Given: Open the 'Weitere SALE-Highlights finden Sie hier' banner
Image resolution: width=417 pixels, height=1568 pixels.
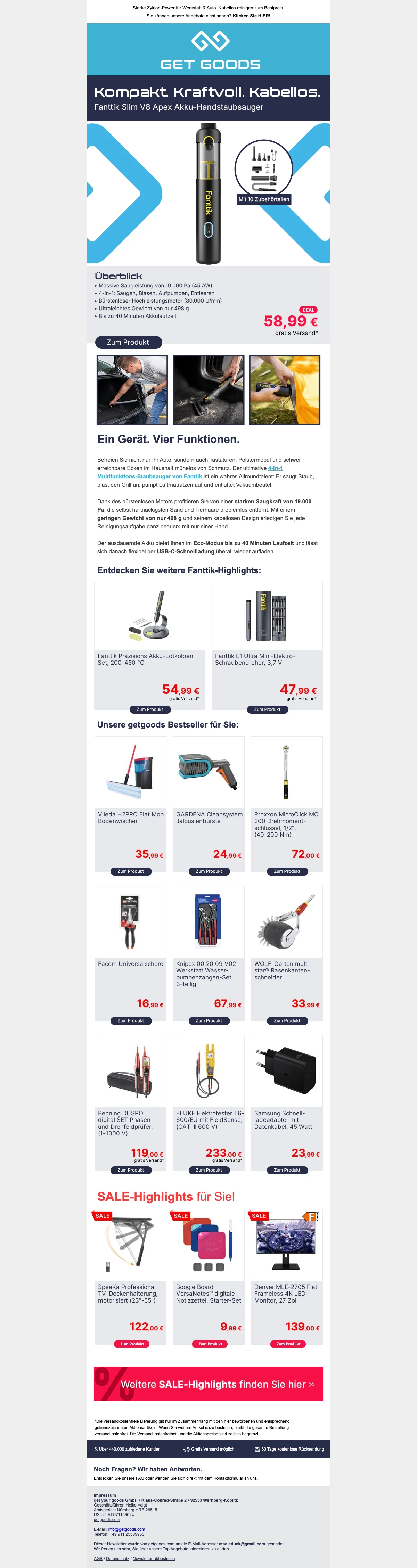Looking at the screenshot, I should [208, 1384].
